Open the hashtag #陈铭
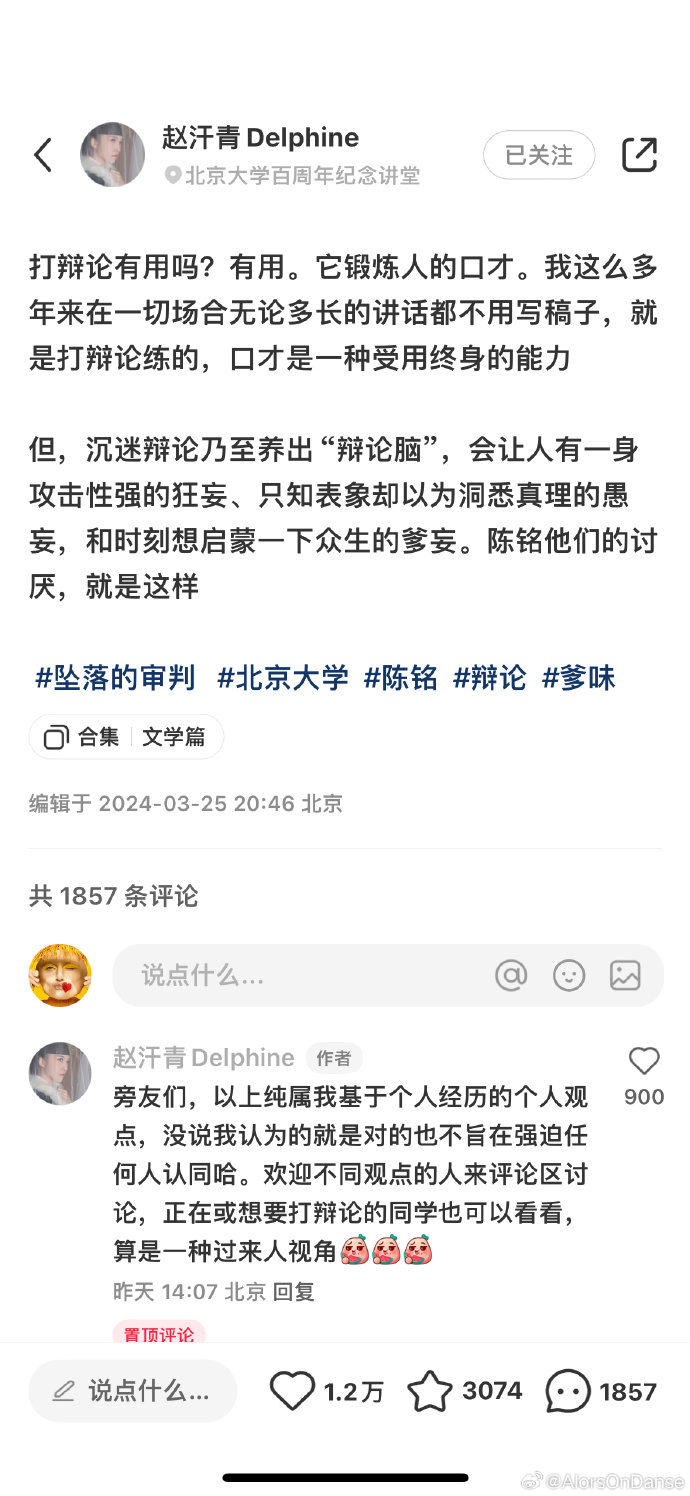Viewport: 690px width, 1496px height. click(x=400, y=678)
